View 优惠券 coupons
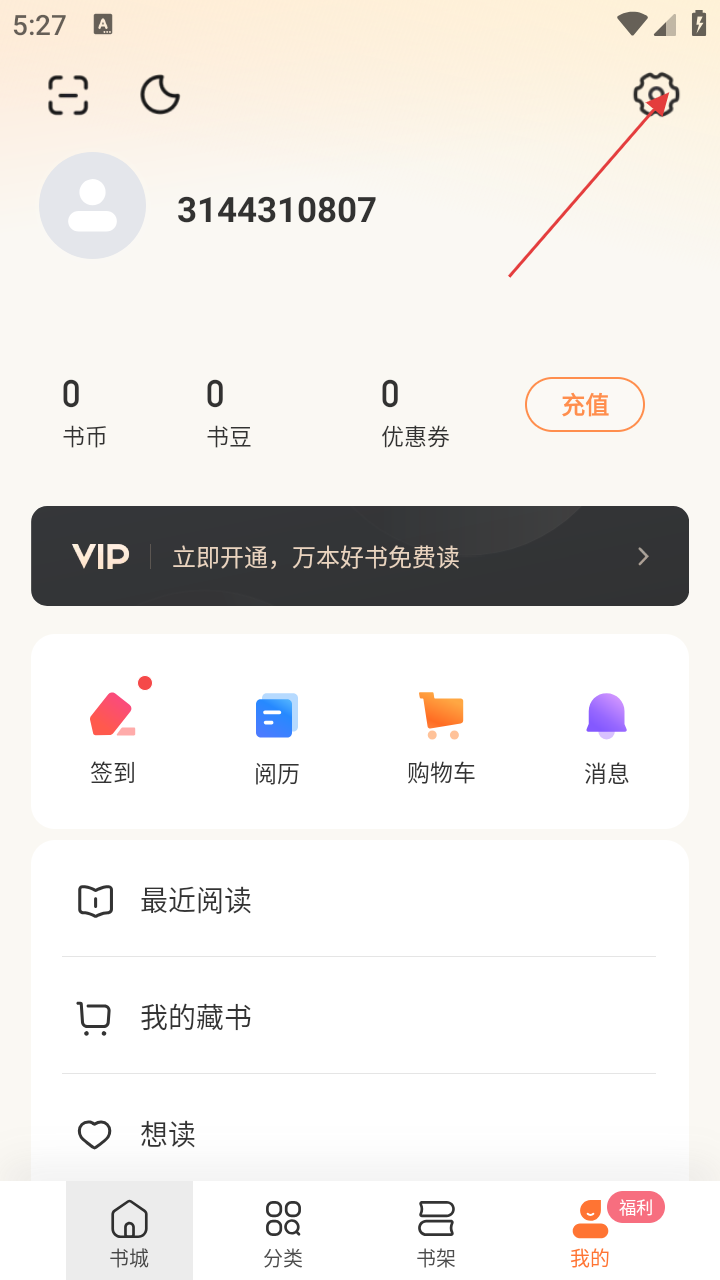Screen dimensions: 720x1280 pos(415,412)
